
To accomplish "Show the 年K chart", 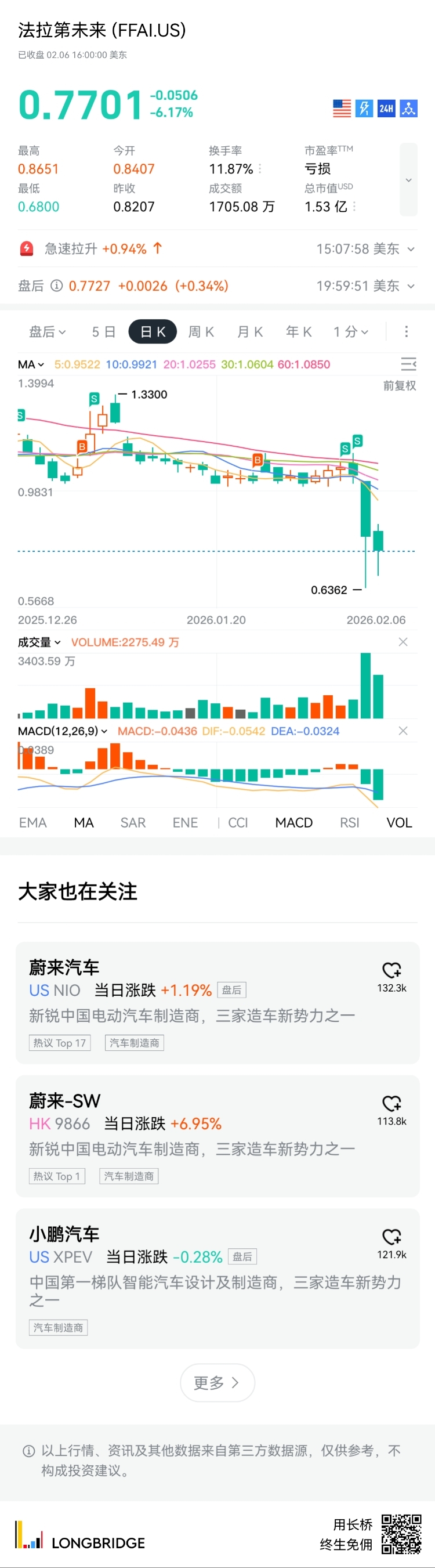I will click(x=299, y=332).
